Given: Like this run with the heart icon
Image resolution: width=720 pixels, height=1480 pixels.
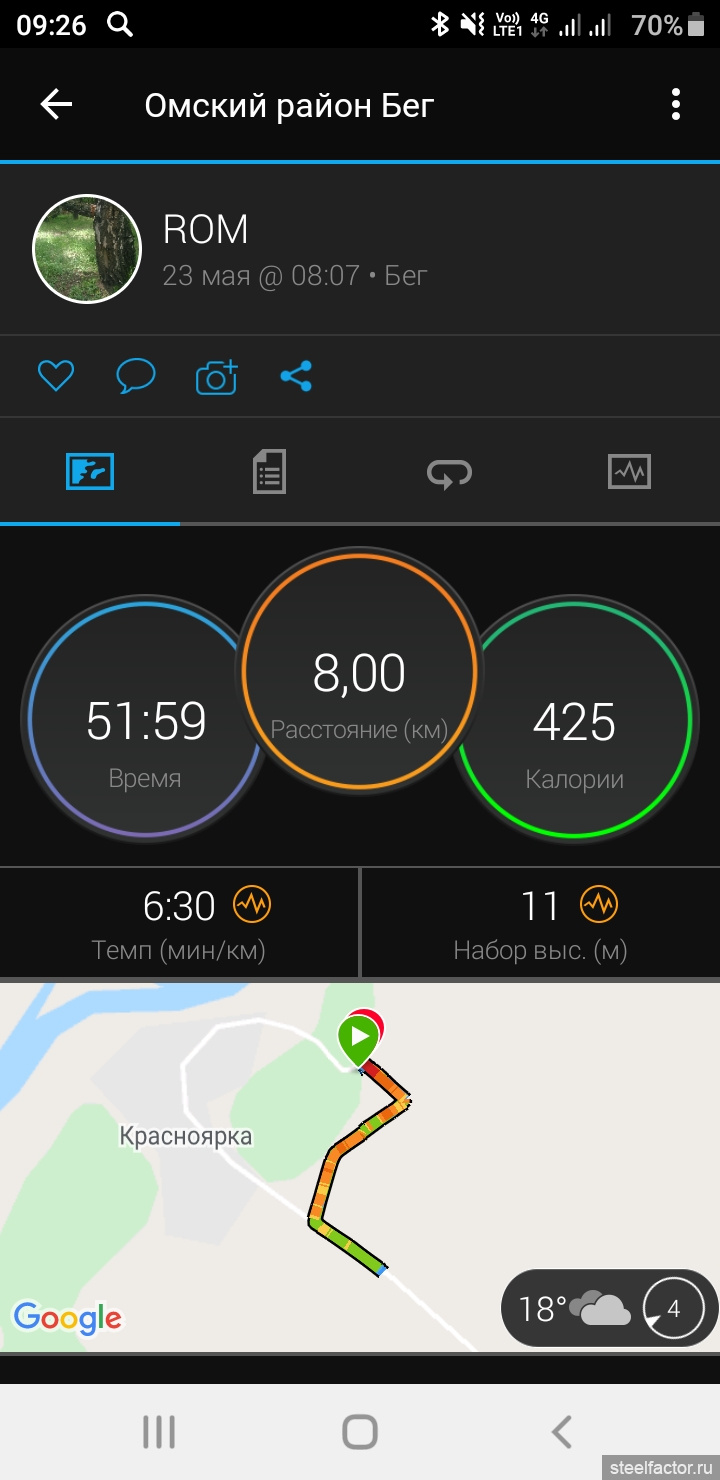Looking at the screenshot, I should 56,376.
